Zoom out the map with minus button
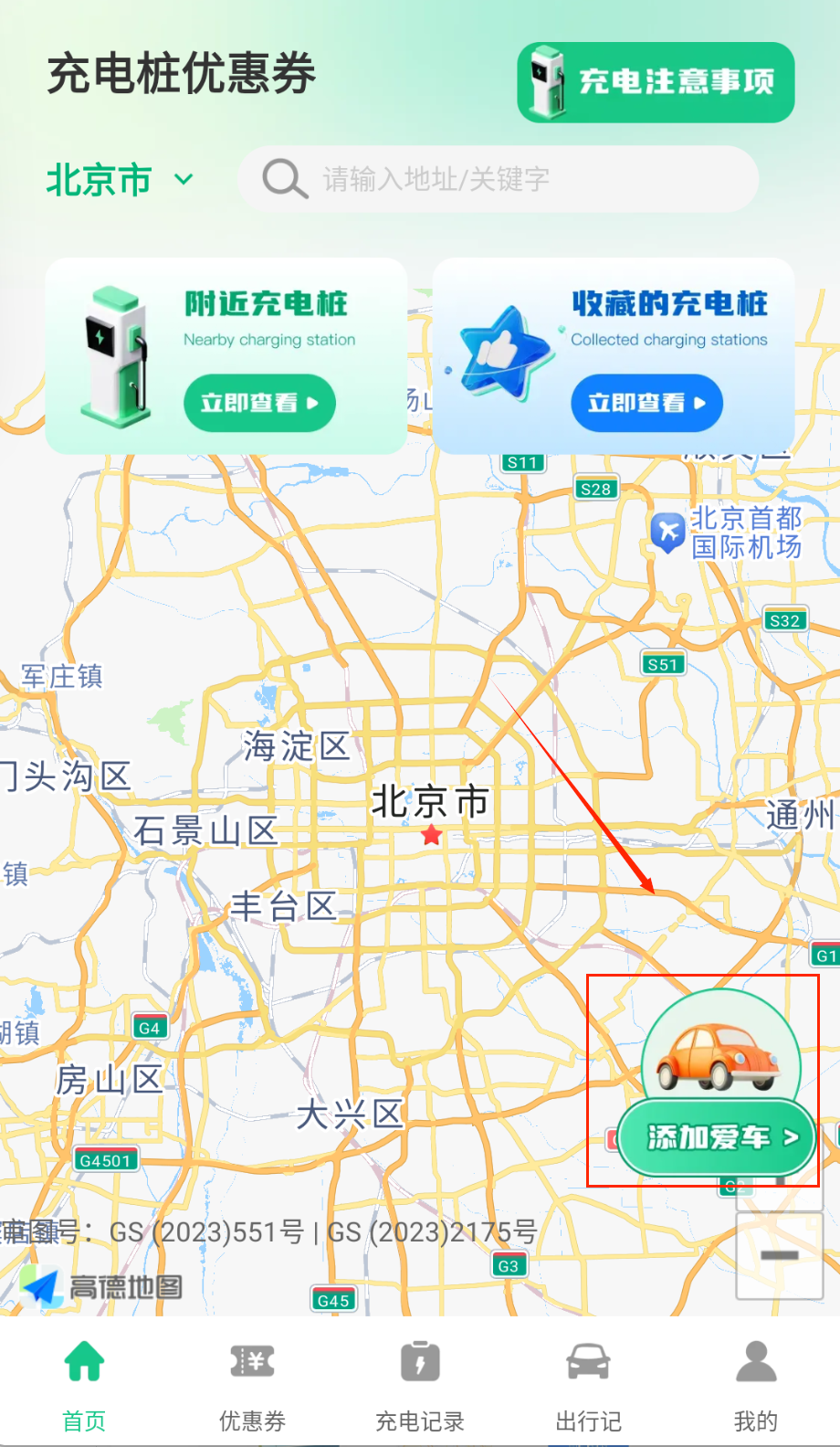This screenshot has width=840, height=1447. point(779,1256)
